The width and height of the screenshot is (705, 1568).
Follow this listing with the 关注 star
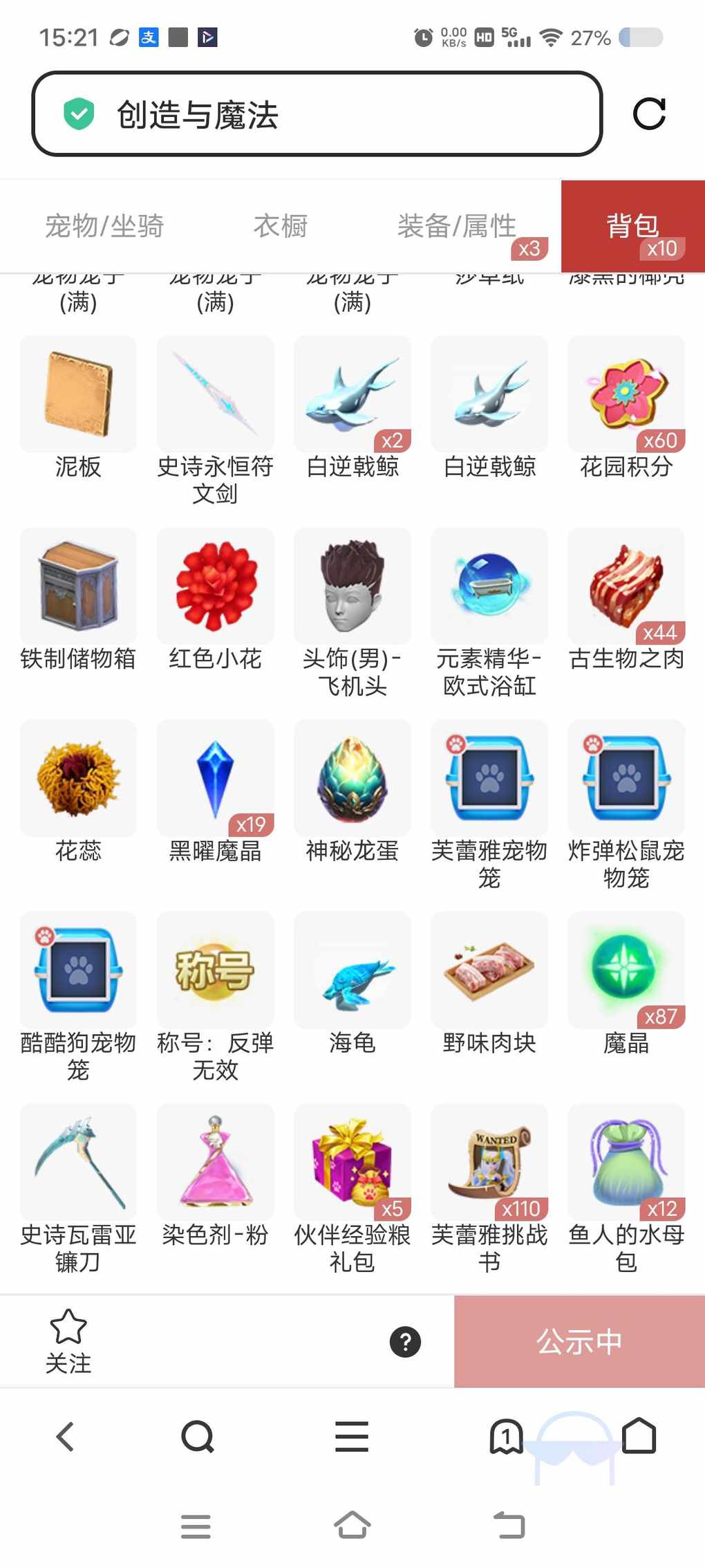tap(68, 1340)
